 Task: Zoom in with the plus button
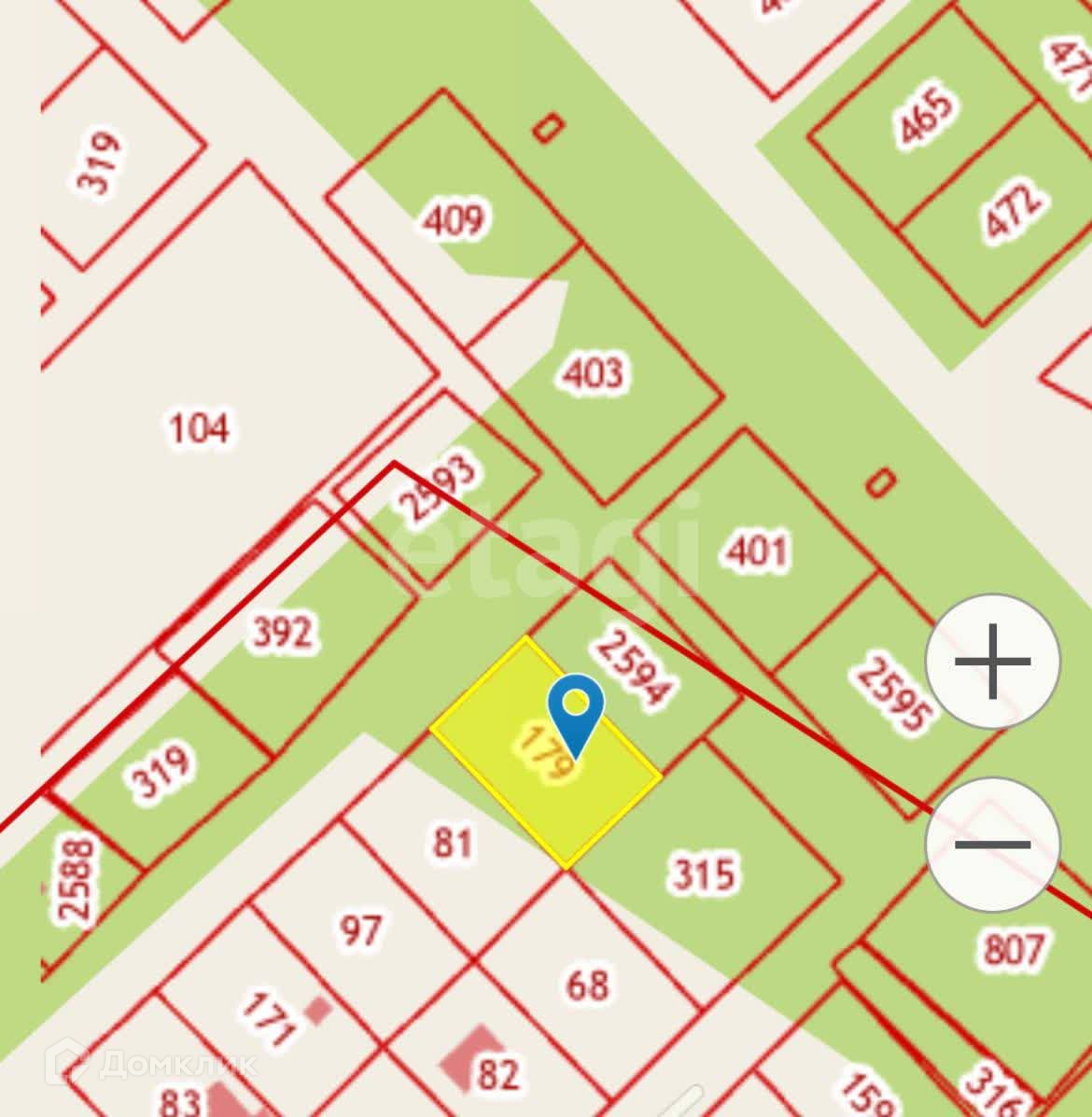click(x=992, y=661)
